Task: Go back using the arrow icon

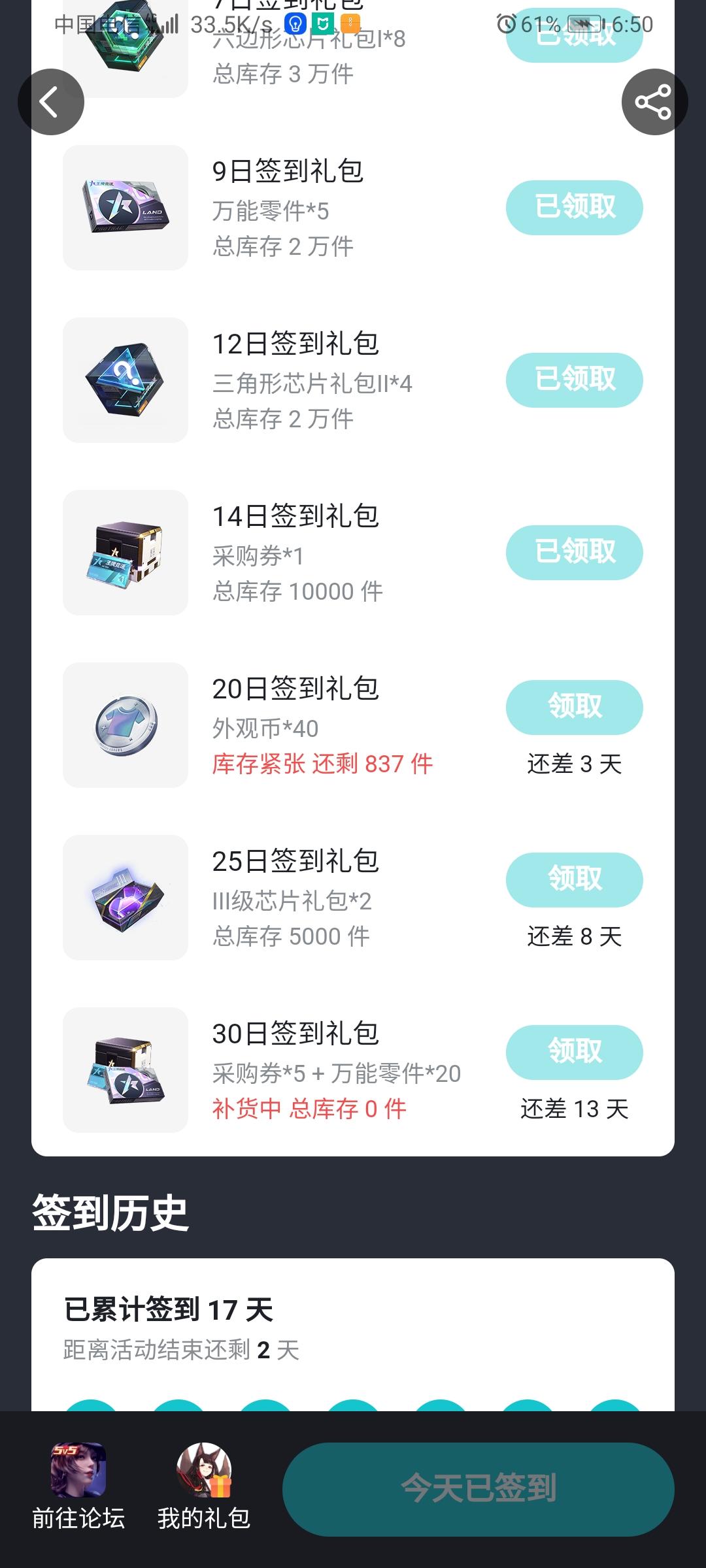Action: click(x=51, y=102)
